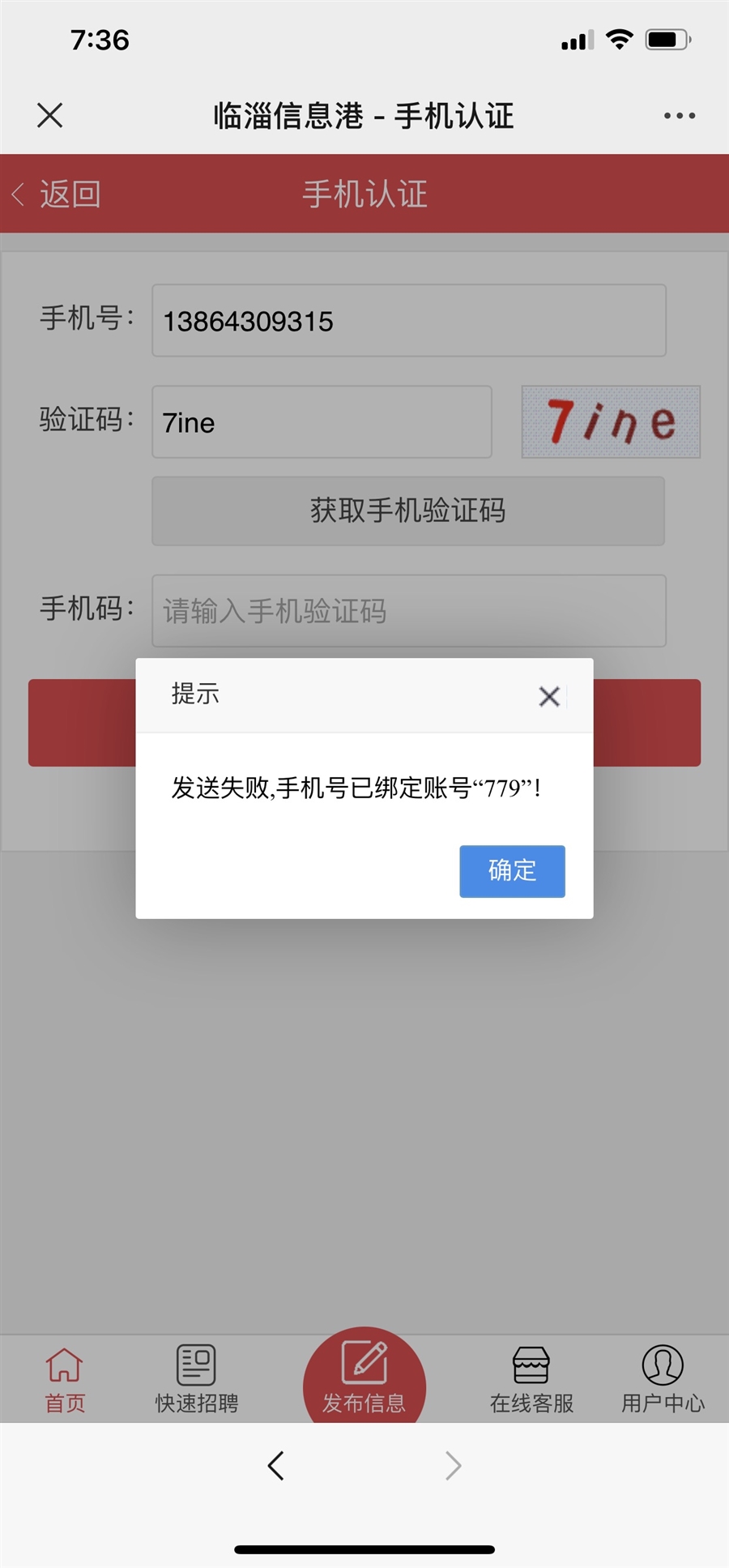
Task: Open the three-dot overflow menu
Action: (x=679, y=116)
